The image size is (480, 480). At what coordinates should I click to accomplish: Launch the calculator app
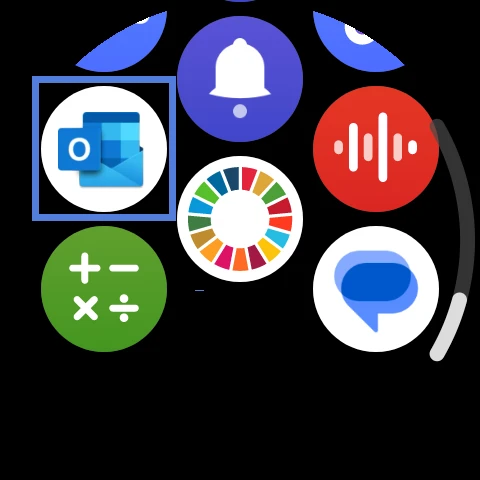(104, 289)
